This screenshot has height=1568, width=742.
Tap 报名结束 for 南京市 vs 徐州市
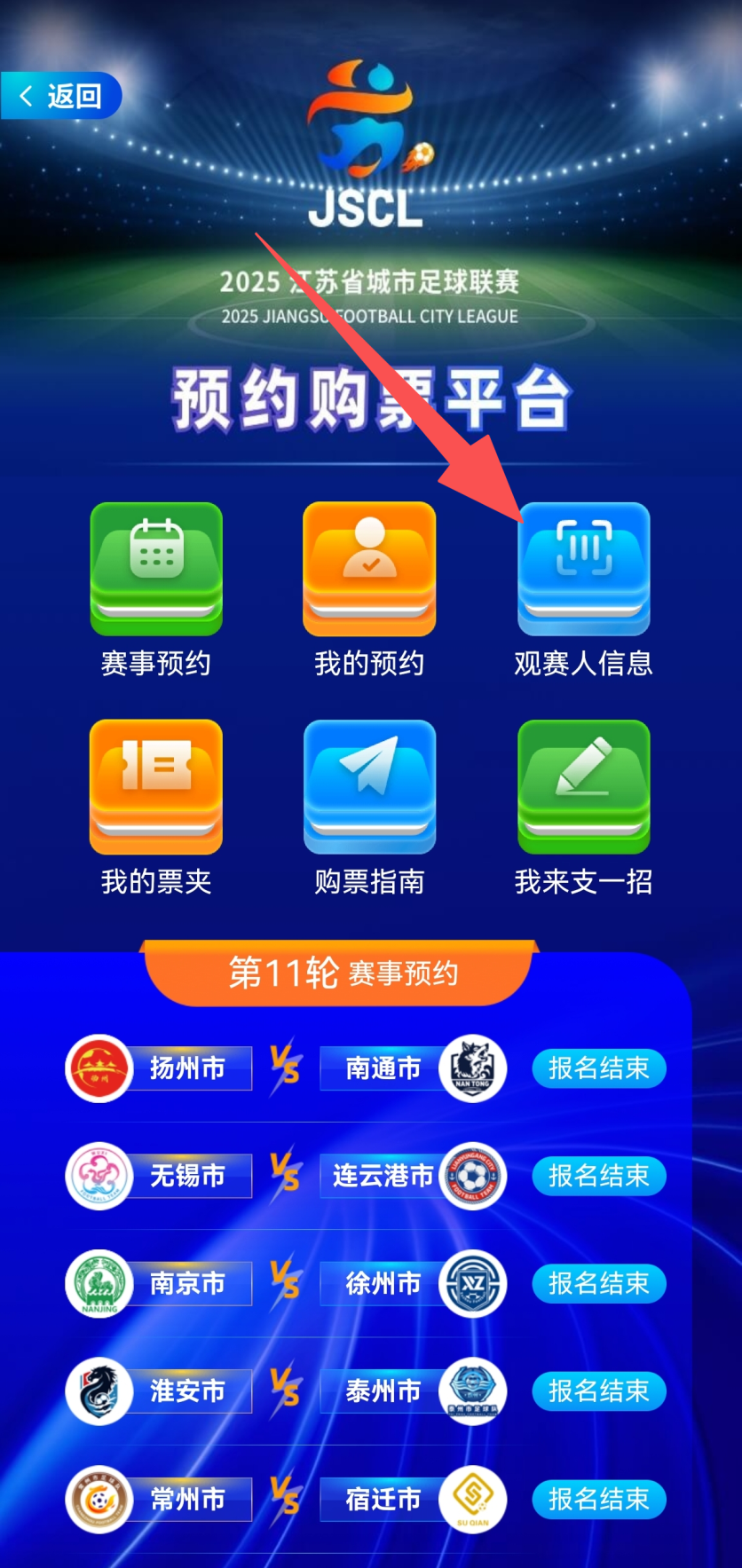[599, 1283]
